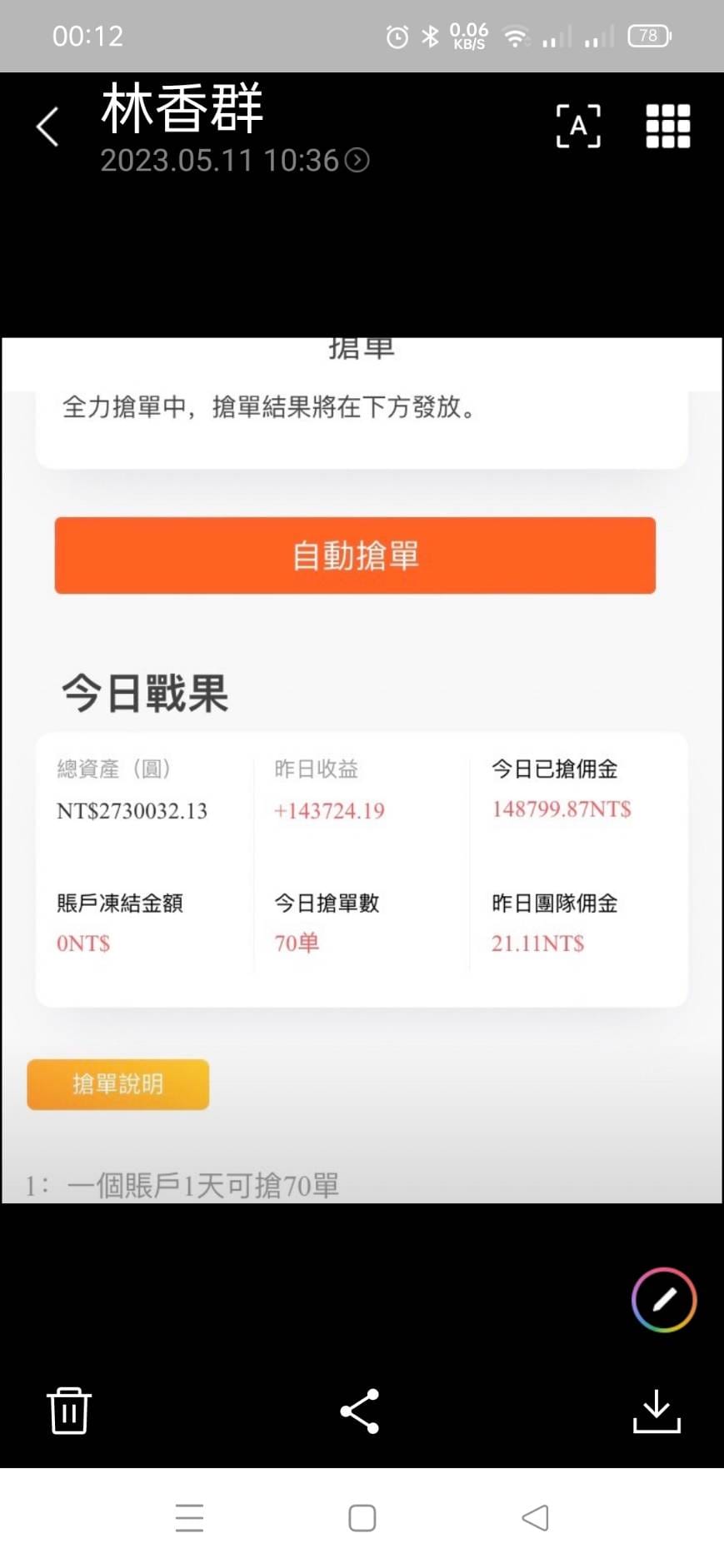Image resolution: width=724 pixels, height=1568 pixels.
Task: Open the grid view of images
Action: [668, 127]
